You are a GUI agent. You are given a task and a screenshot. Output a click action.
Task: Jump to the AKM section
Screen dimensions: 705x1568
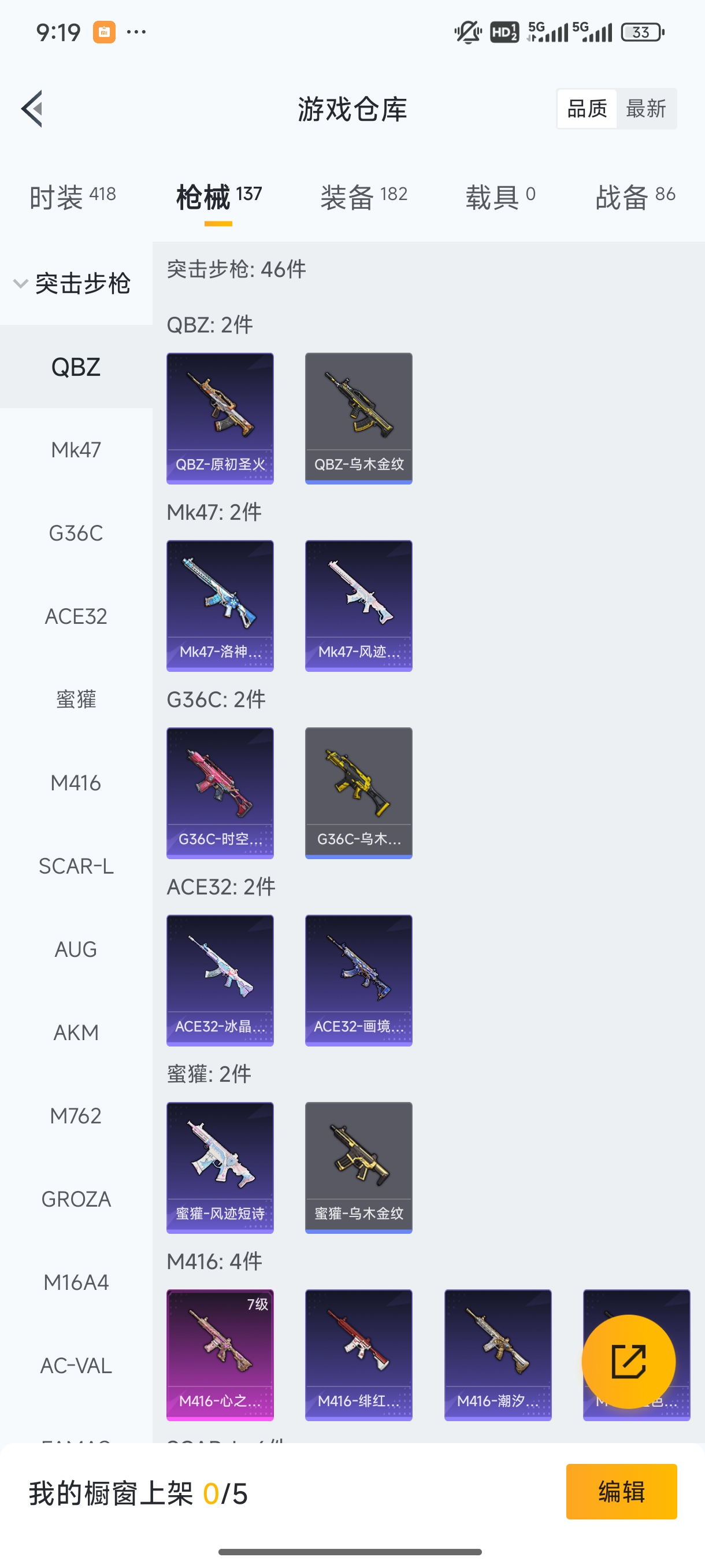pyautogui.click(x=76, y=1033)
